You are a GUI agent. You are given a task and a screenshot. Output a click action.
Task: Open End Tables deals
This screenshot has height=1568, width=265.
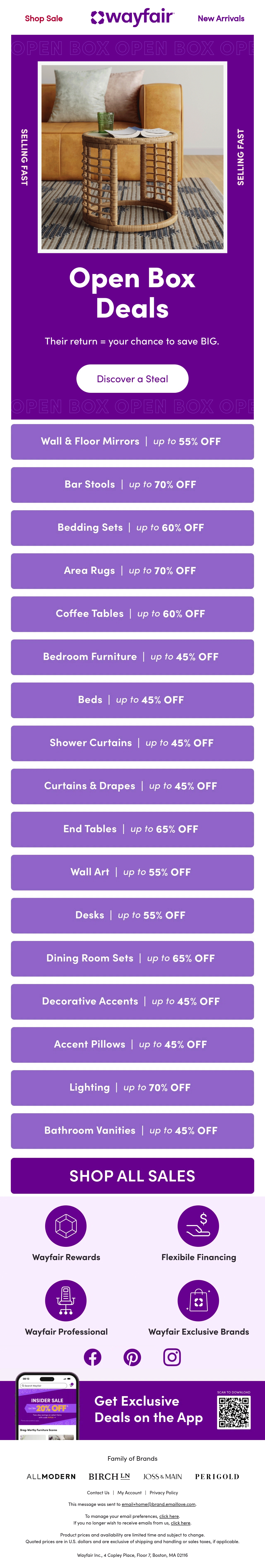click(x=132, y=829)
